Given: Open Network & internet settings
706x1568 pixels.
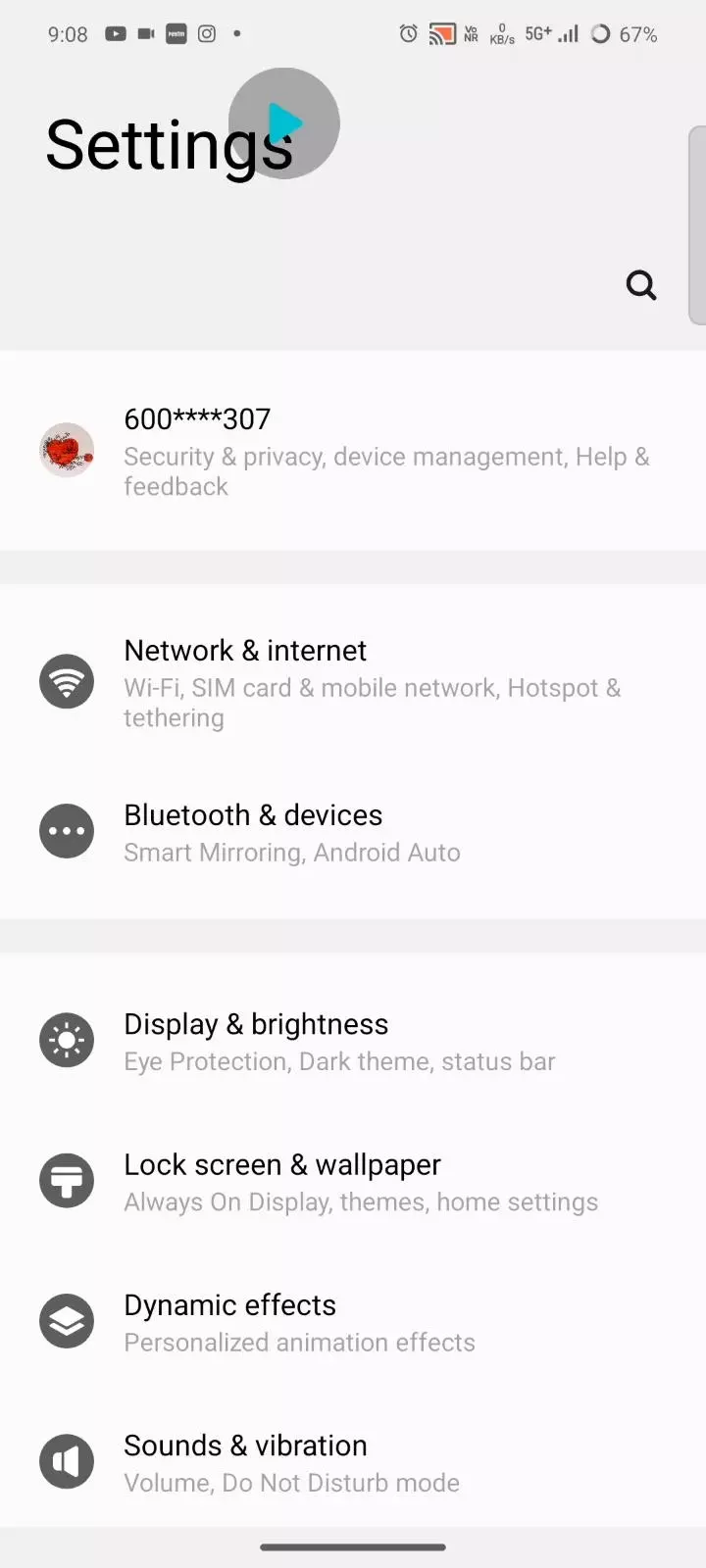Looking at the screenshot, I should point(353,683).
